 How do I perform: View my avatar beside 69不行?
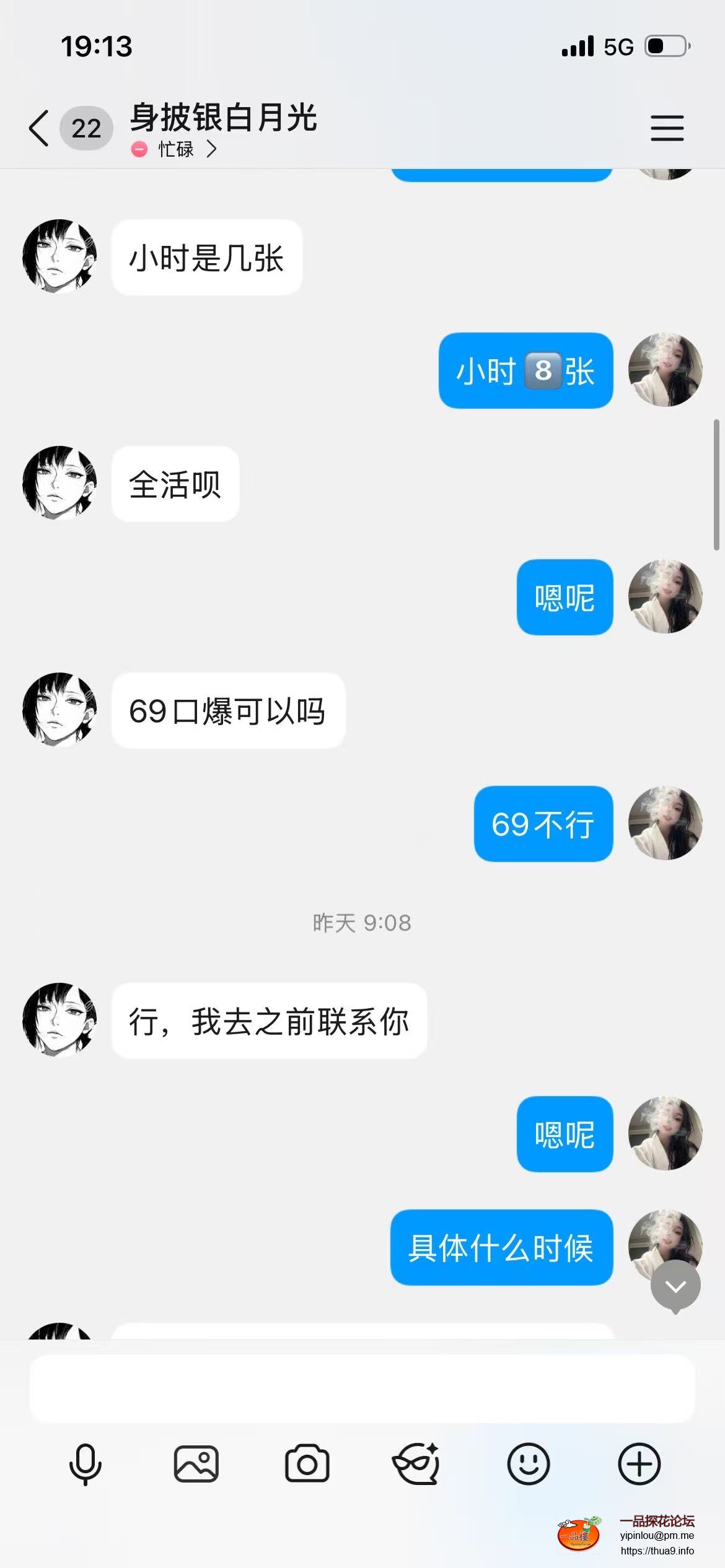(665, 823)
